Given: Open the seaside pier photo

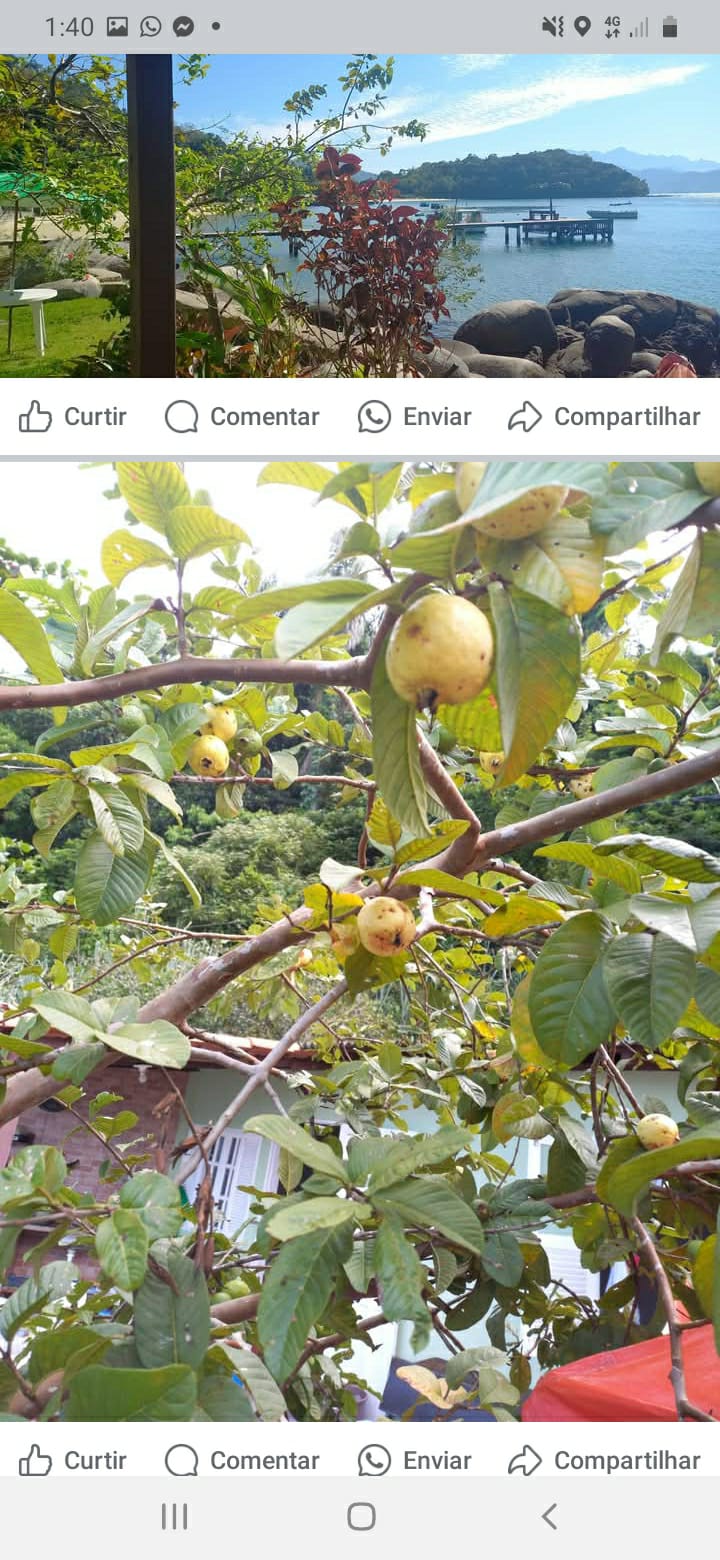Looking at the screenshot, I should (x=360, y=215).
